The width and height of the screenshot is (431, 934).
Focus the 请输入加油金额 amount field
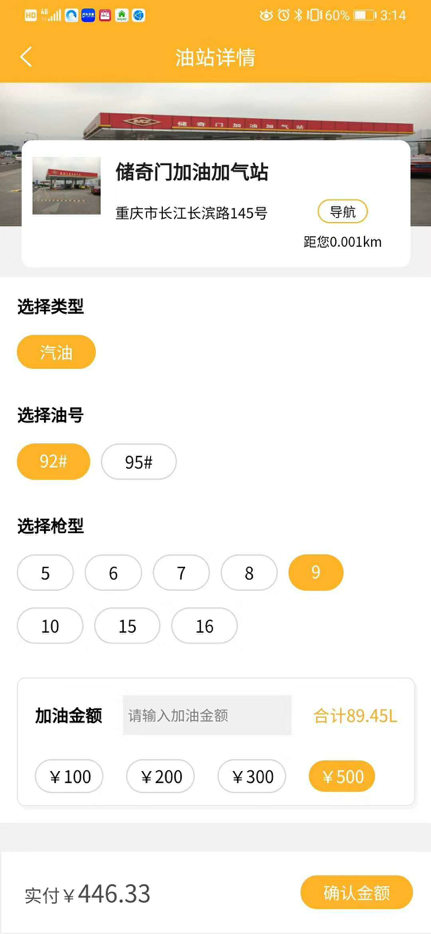207,715
